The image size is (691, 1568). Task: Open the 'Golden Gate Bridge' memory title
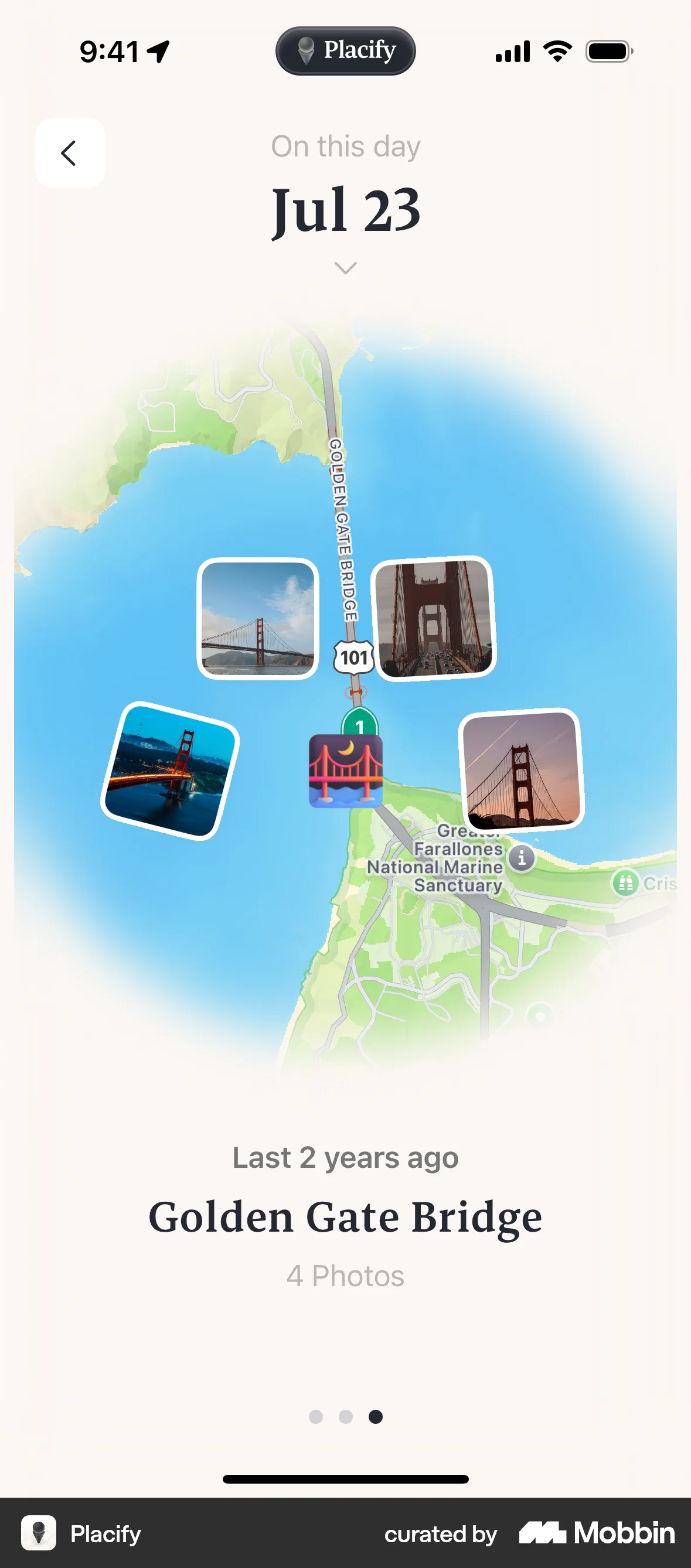345,1217
